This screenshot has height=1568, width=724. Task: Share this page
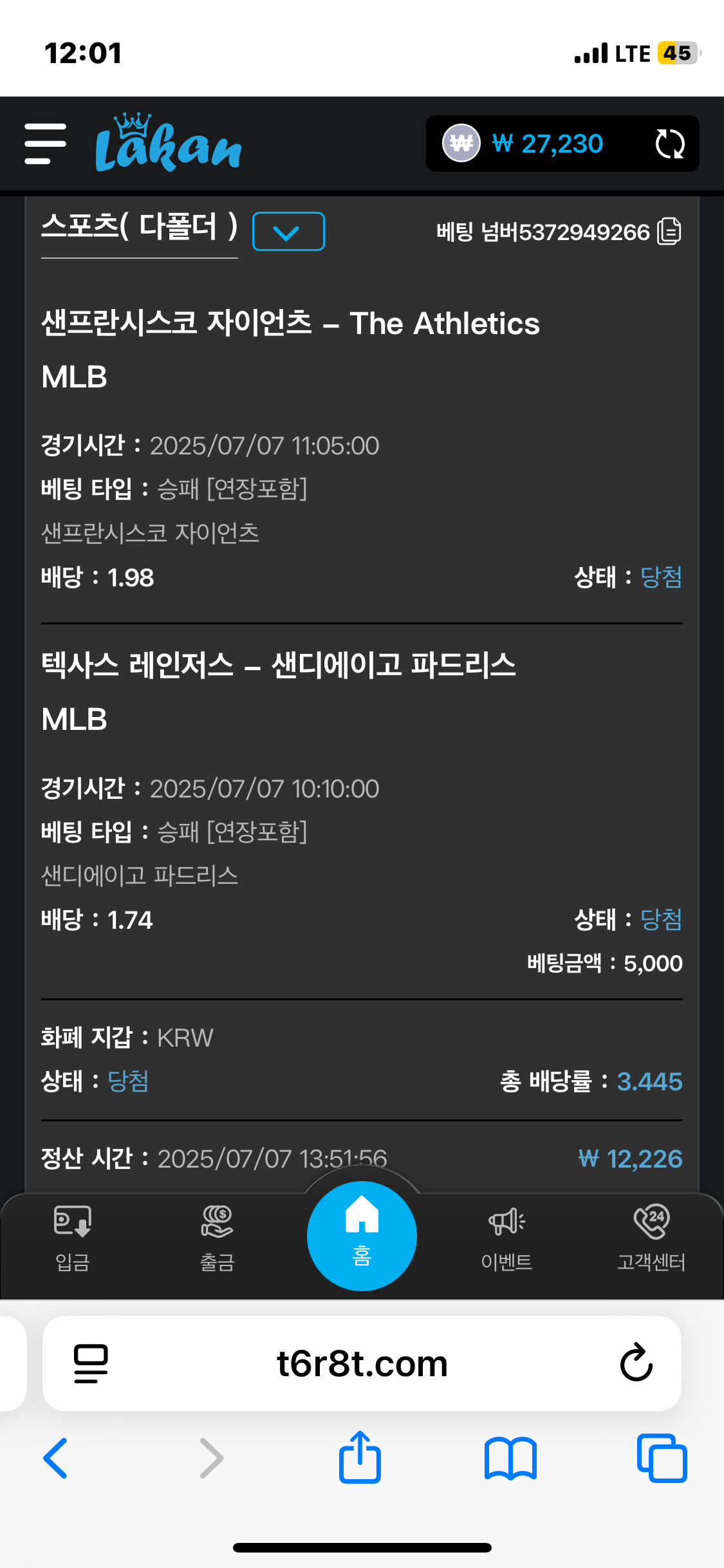[x=360, y=1457]
